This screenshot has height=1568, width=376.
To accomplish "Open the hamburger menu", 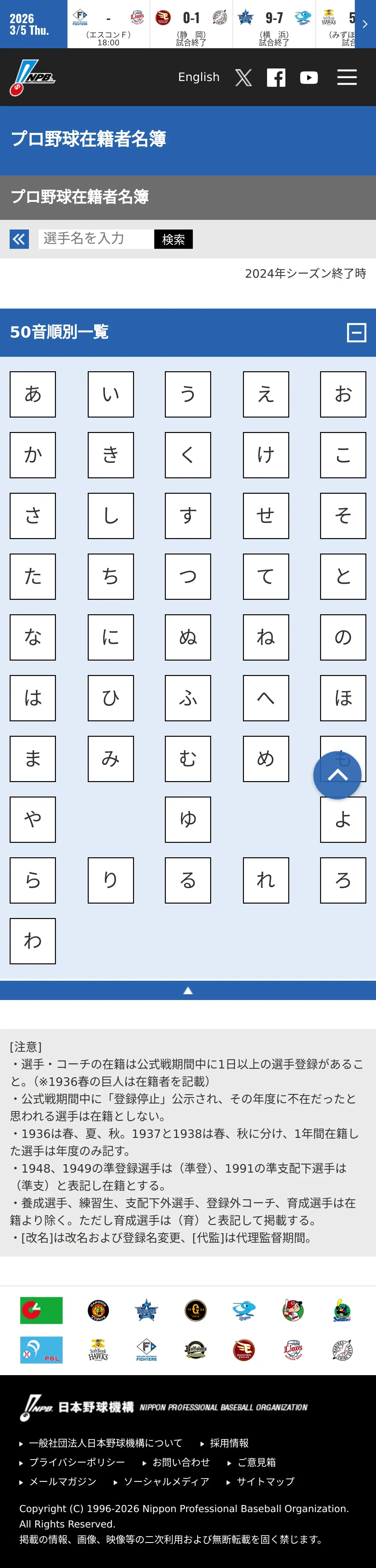I will click(x=347, y=77).
